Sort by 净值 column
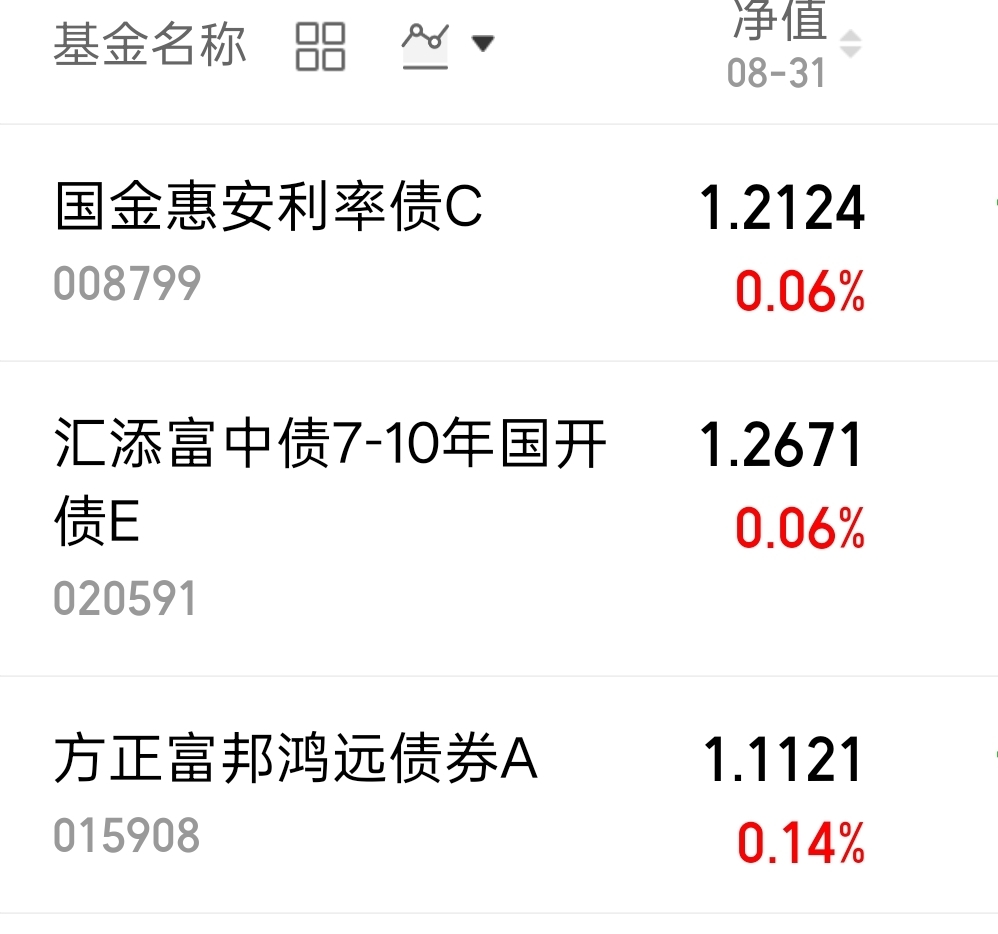This screenshot has height=934, width=998. tap(794, 45)
